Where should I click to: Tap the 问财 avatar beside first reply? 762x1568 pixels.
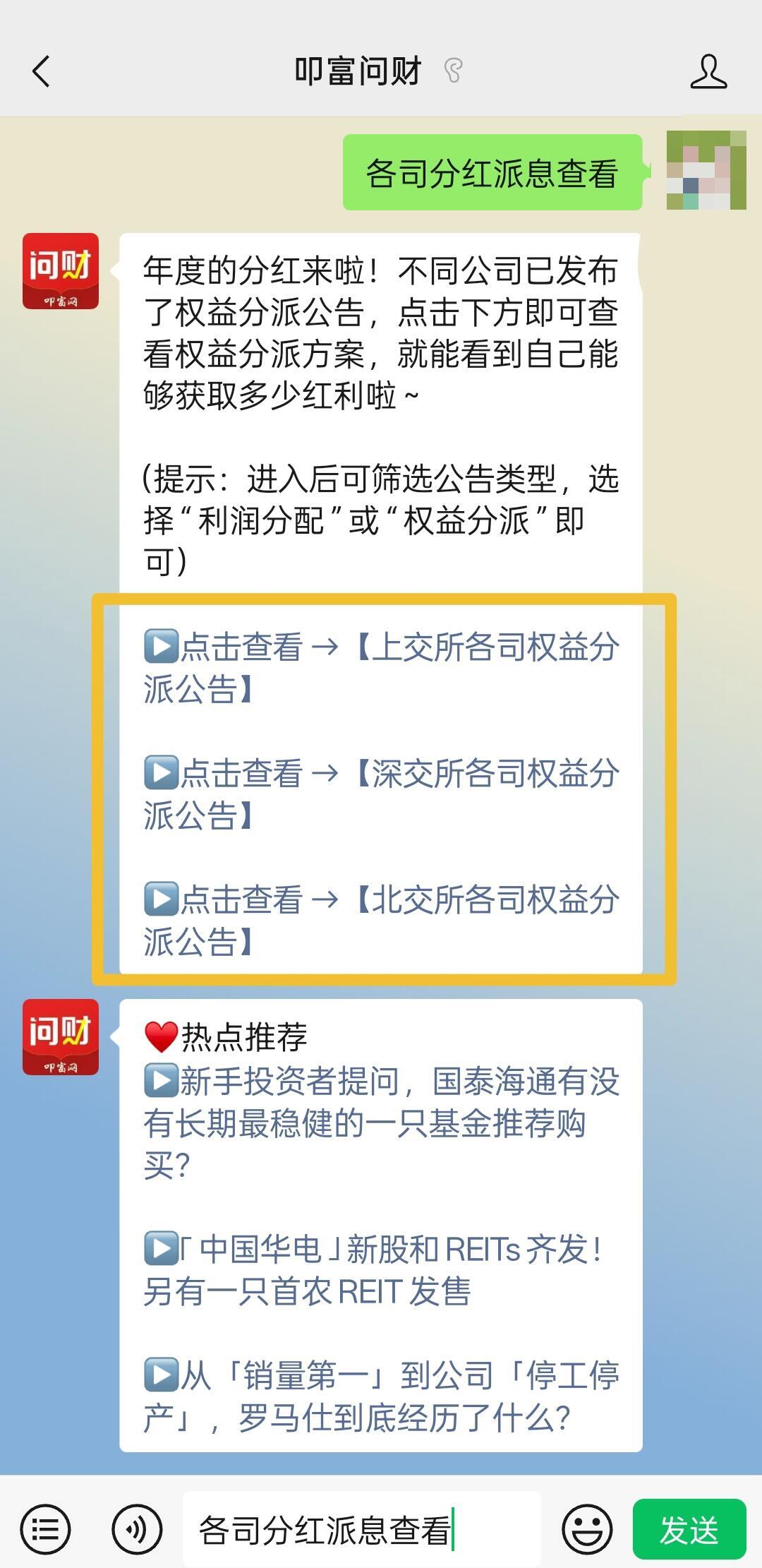coord(61,271)
